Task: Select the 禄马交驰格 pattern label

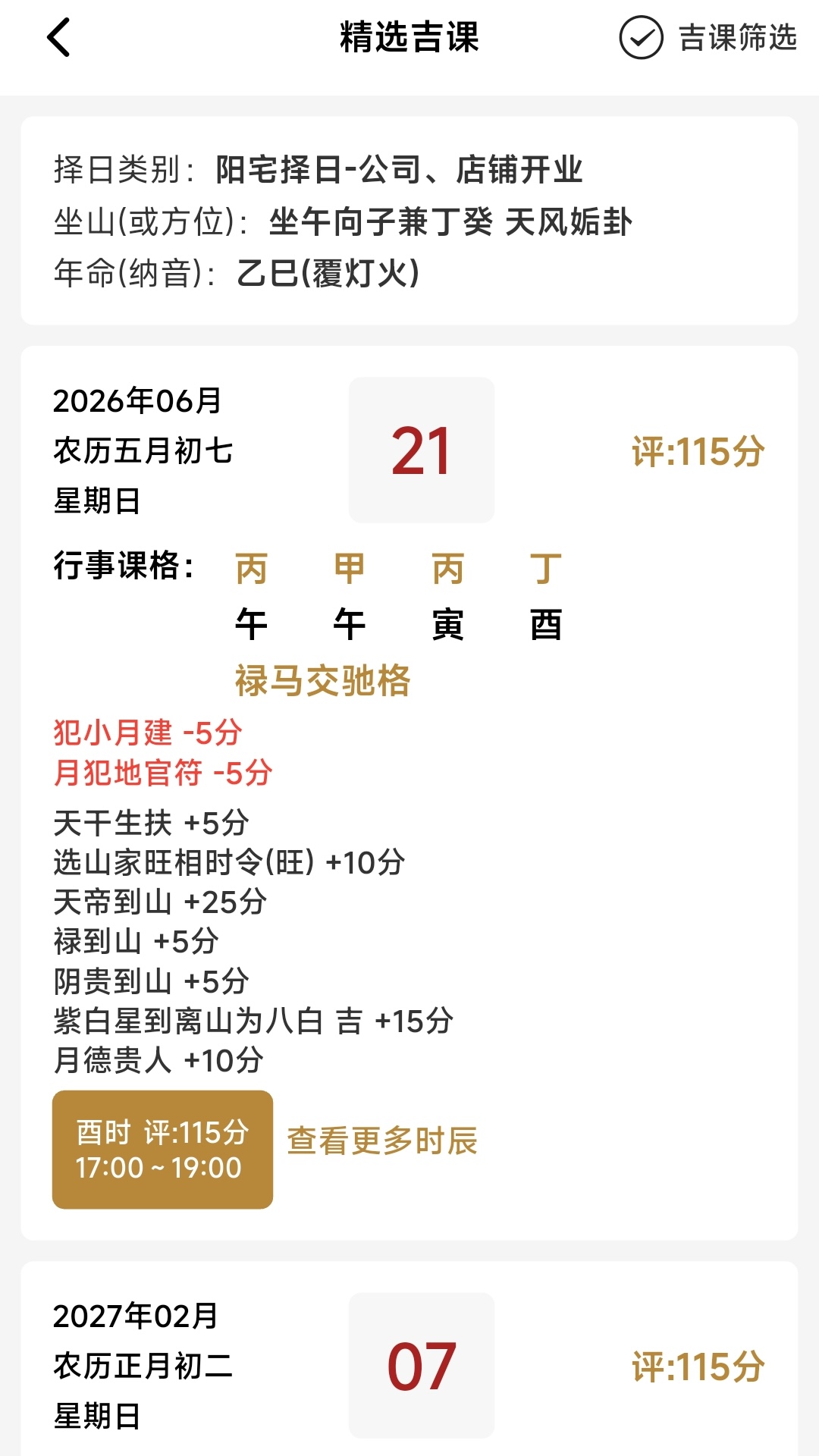Action: point(321,682)
